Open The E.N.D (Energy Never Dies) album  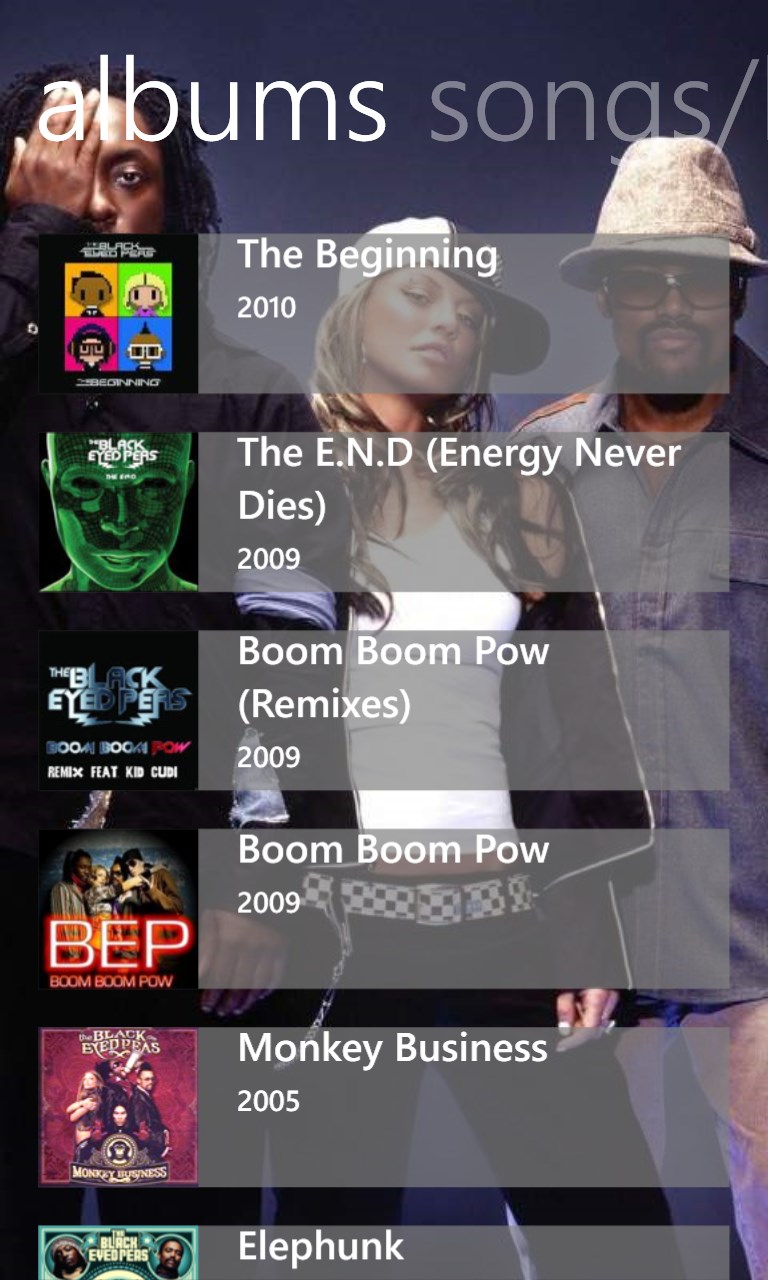(x=384, y=511)
